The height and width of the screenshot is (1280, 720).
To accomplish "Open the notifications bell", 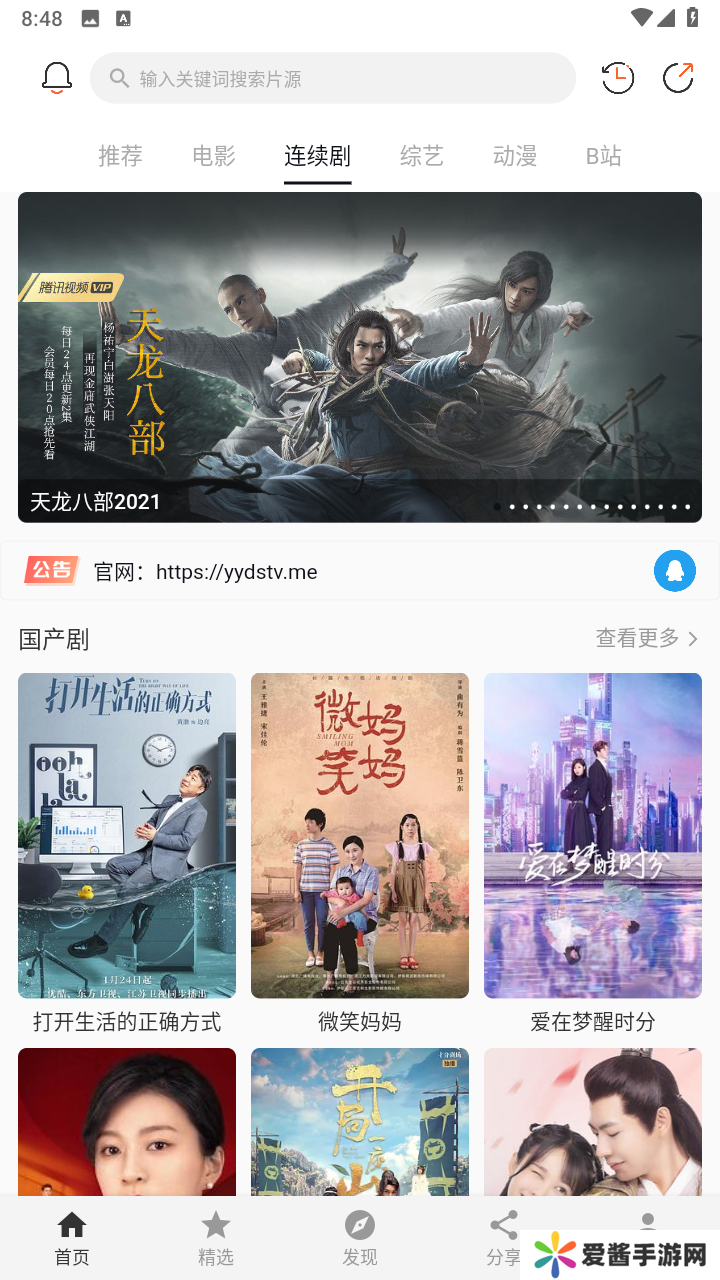I will pos(57,78).
